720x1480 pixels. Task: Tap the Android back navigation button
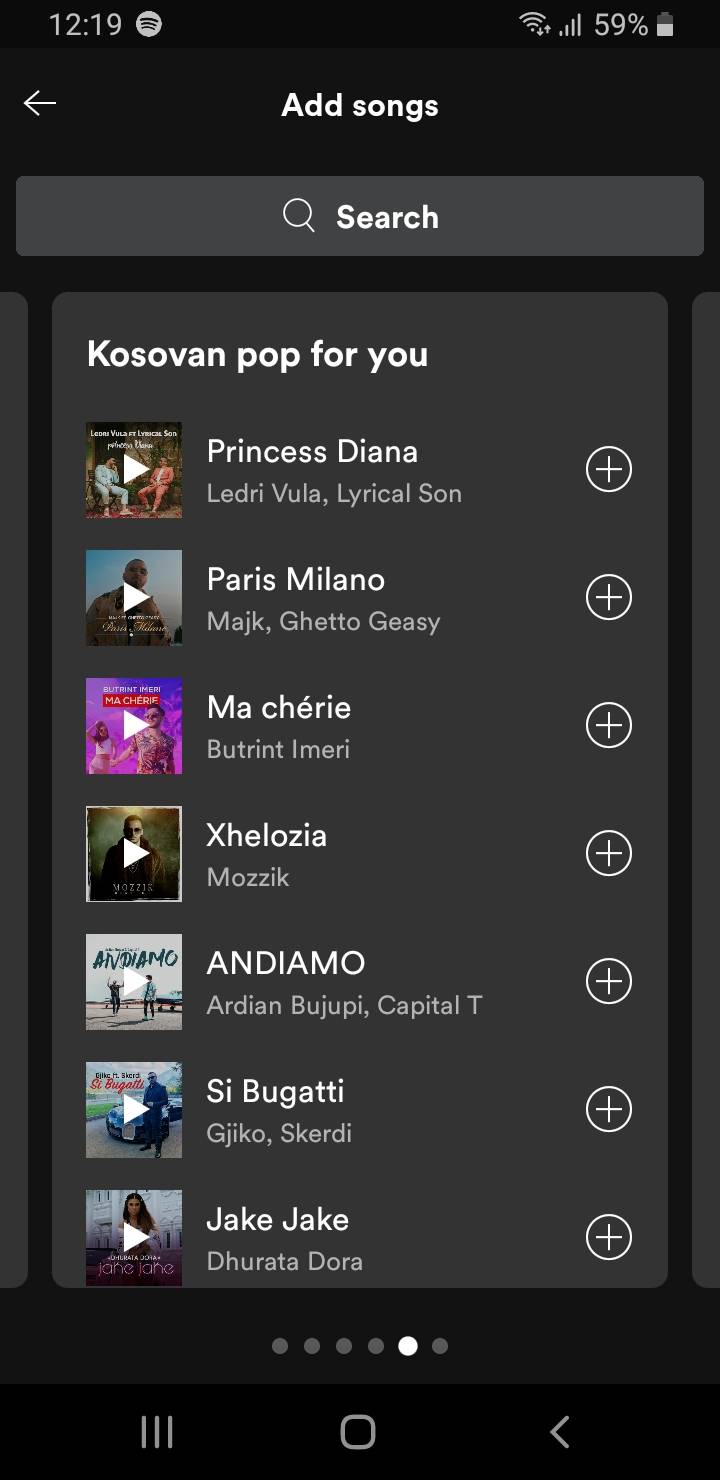point(559,1431)
